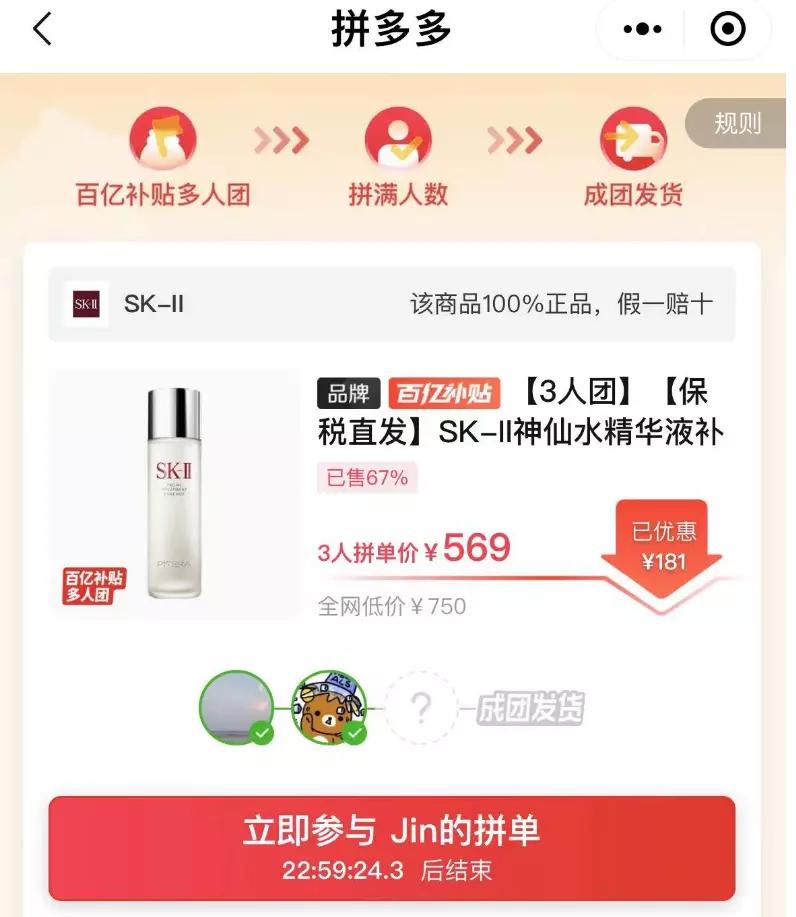Join Jin's group buy now

click(x=392, y=847)
